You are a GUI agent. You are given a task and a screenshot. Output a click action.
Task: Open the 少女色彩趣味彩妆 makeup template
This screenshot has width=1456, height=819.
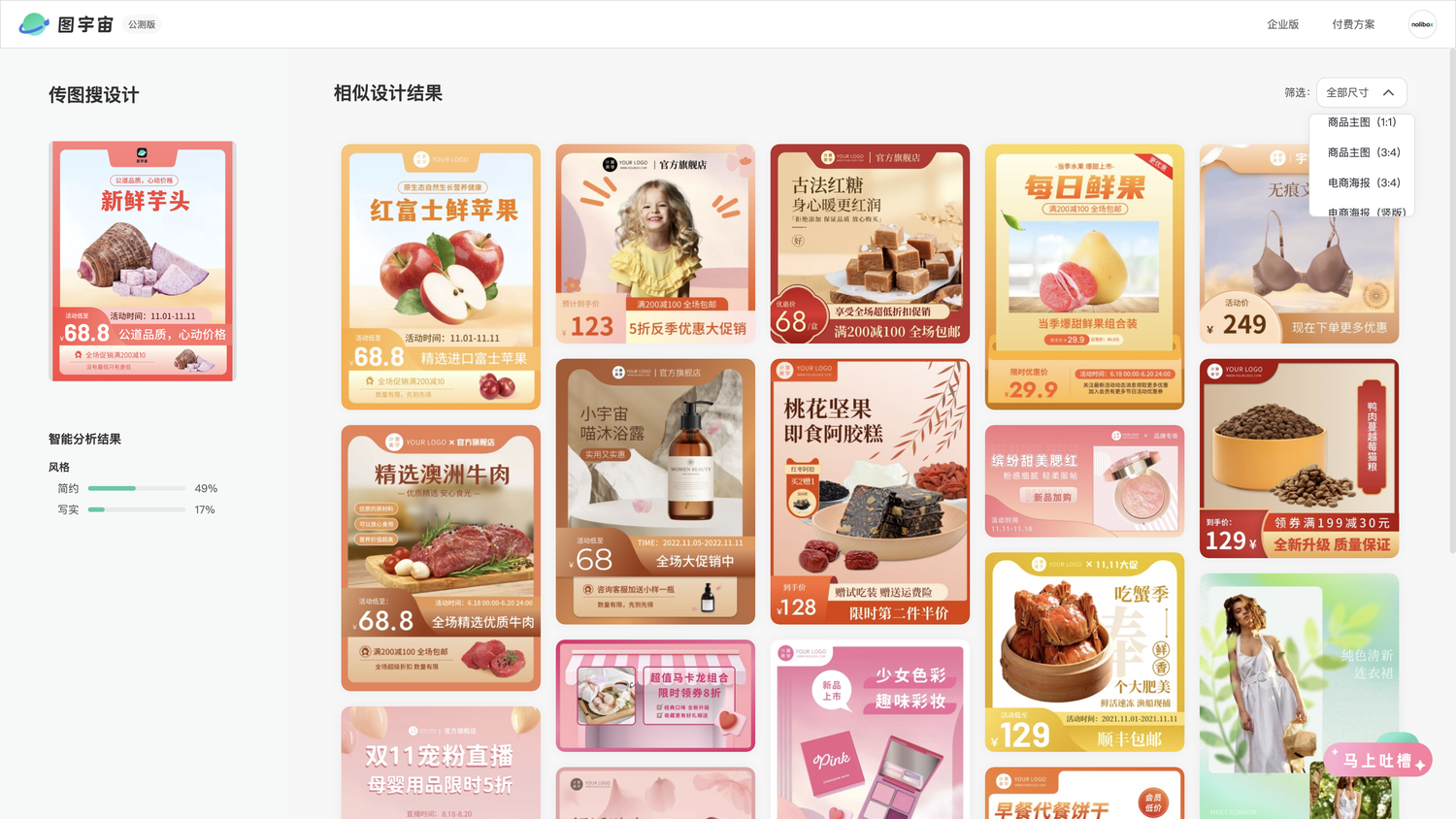point(870,730)
